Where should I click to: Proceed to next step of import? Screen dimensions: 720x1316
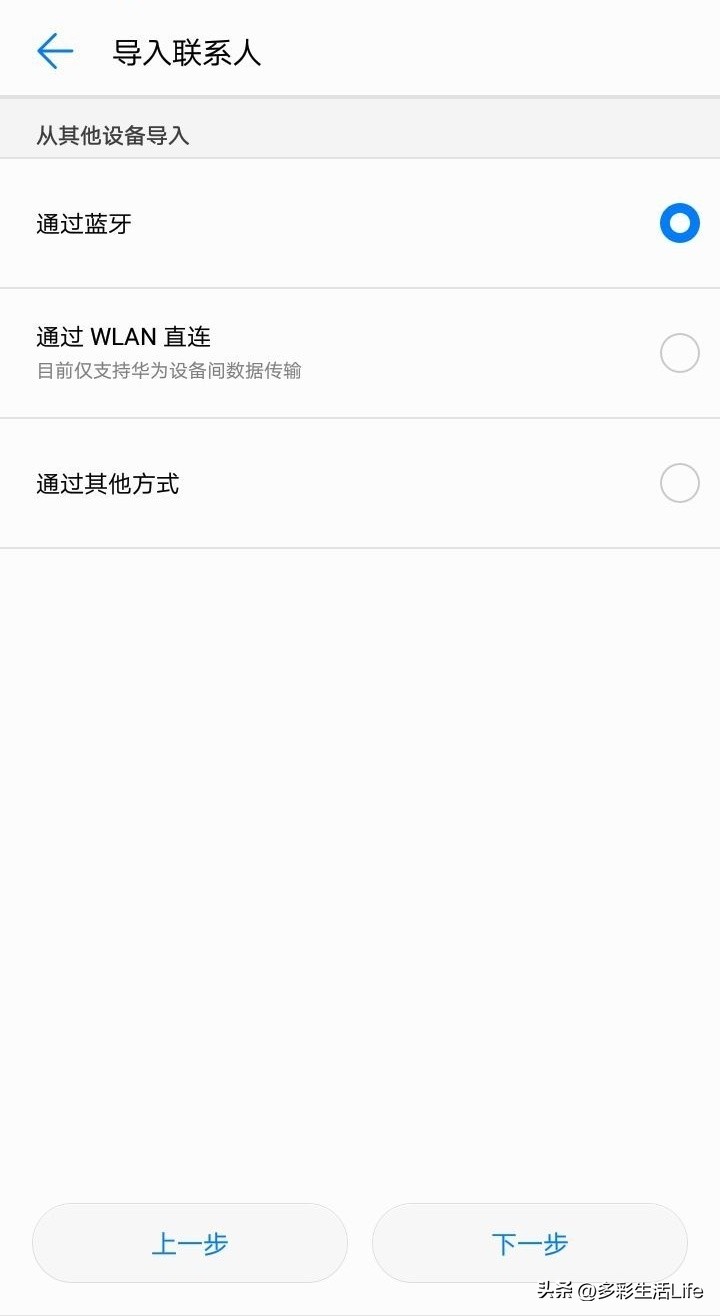point(530,1242)
